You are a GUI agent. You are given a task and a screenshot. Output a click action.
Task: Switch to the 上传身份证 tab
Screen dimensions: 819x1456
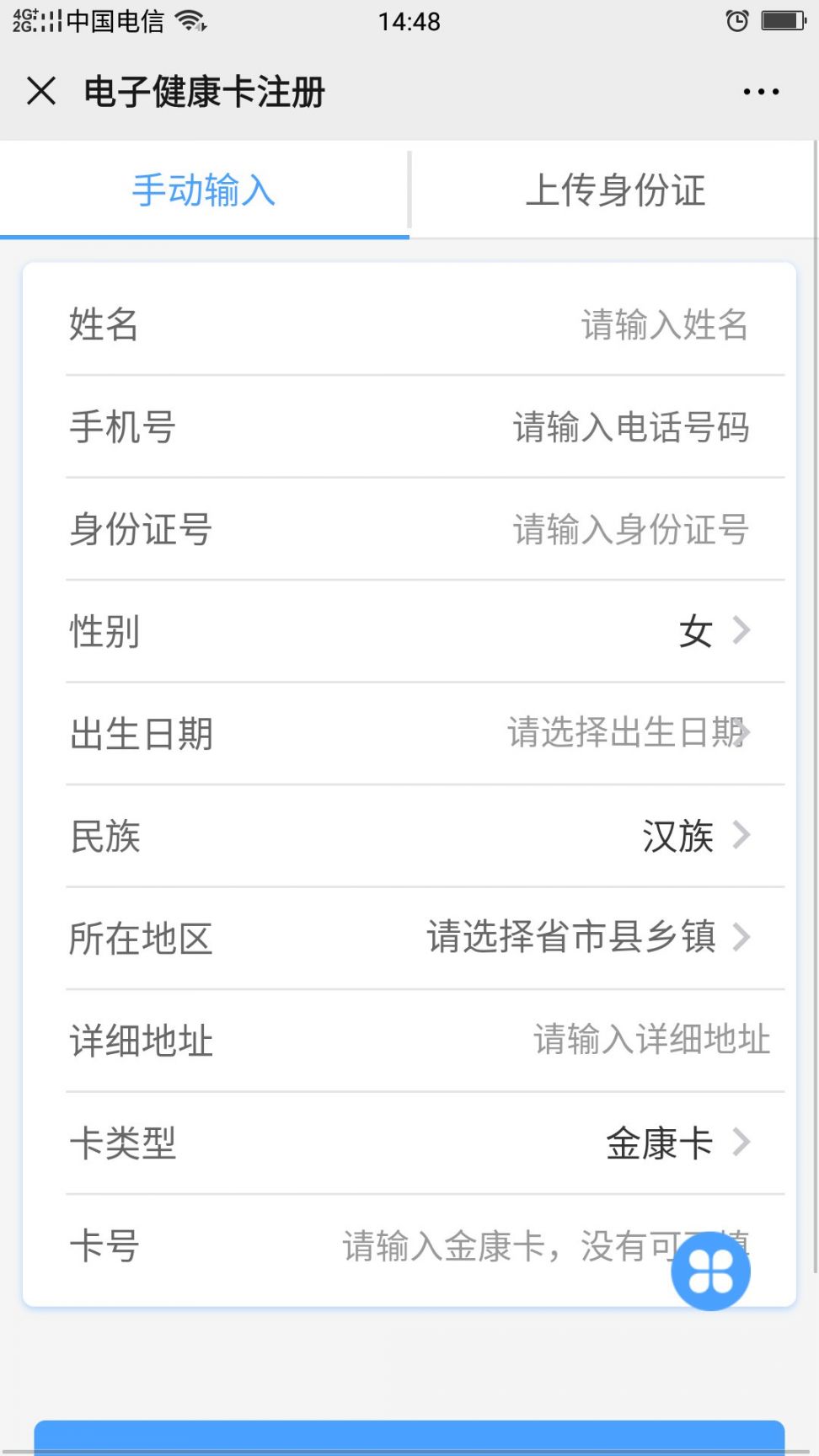614,189
